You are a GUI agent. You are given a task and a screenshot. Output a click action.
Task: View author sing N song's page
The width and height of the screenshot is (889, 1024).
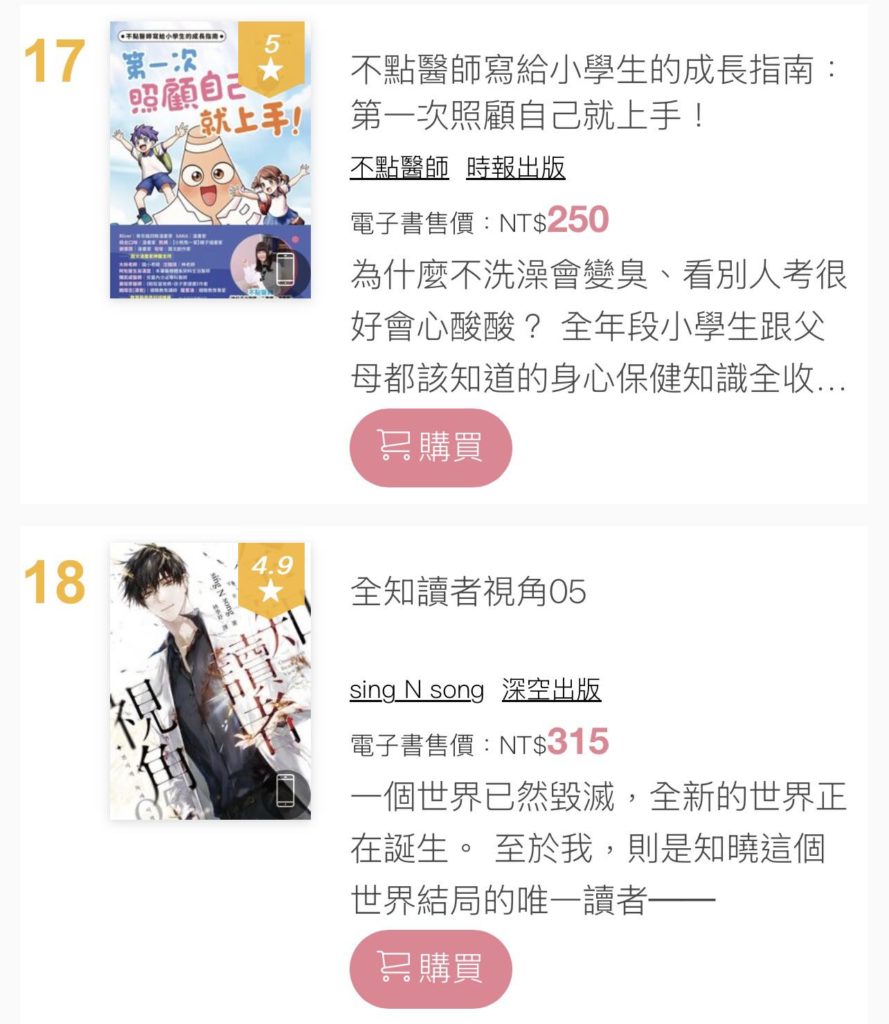pos(416,690)
